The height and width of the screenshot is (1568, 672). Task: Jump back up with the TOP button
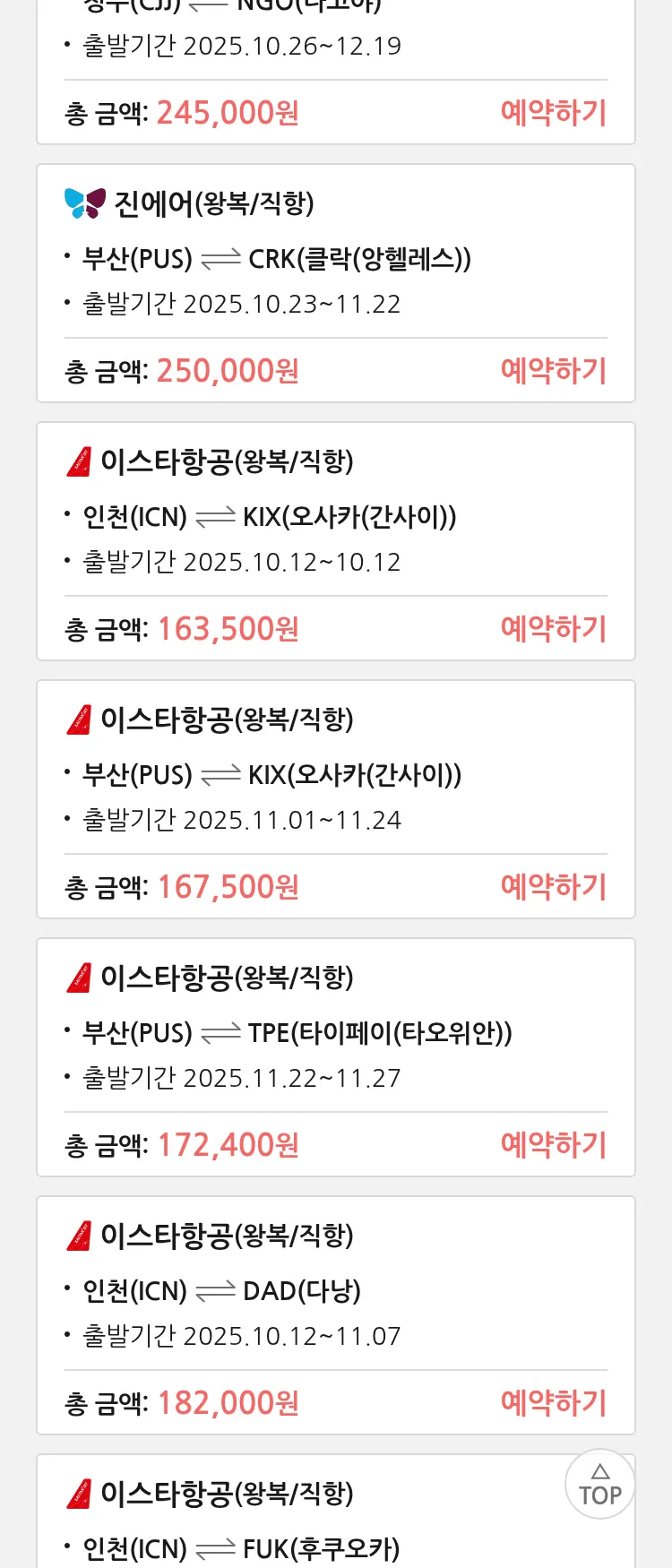tap(599, 1485)
